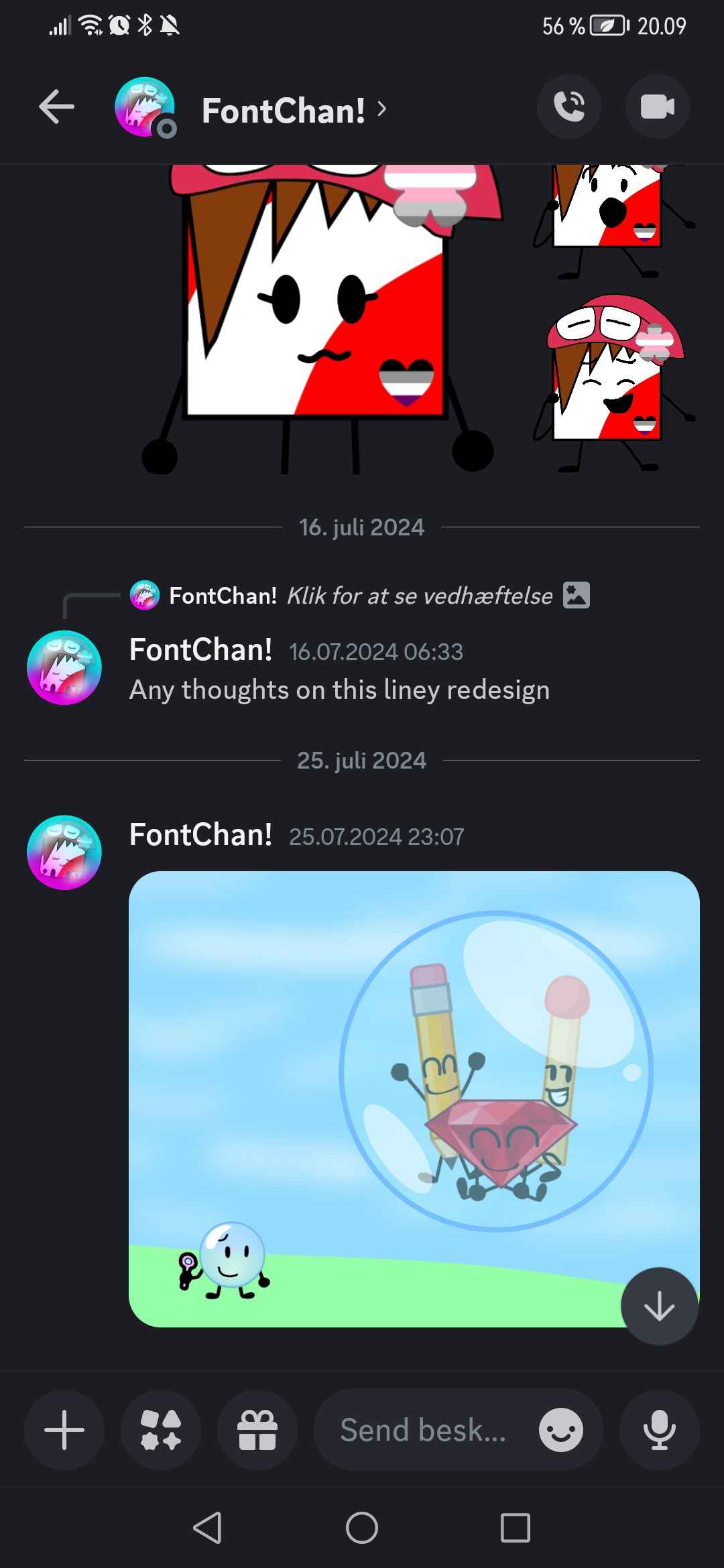
Task: Open the bubble drawing image from 25.07.2024
Action: pos(414,1099)
